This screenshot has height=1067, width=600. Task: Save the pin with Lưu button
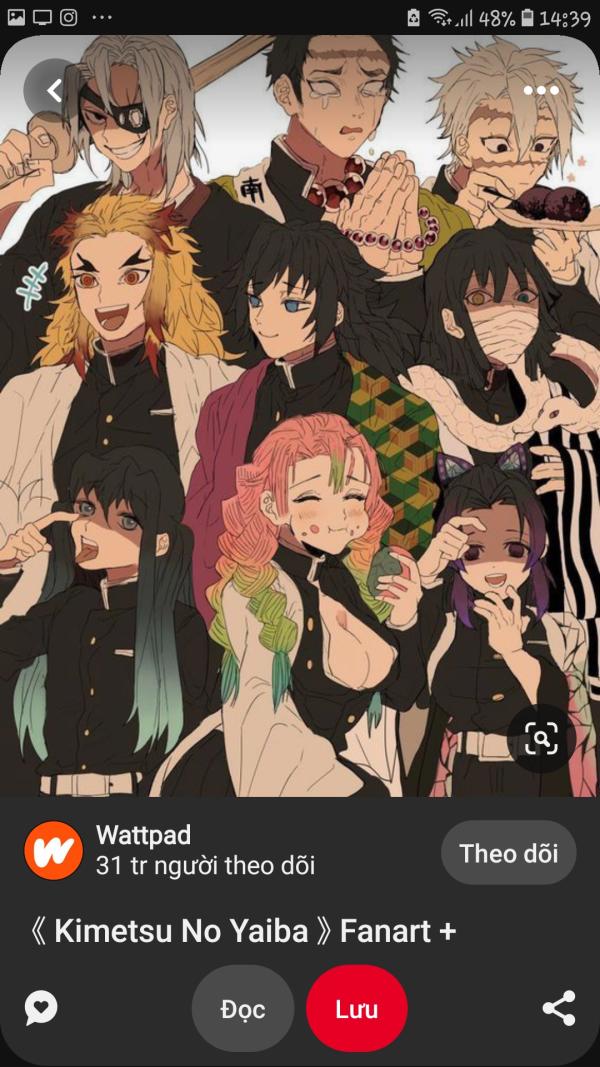[356, 1008]
